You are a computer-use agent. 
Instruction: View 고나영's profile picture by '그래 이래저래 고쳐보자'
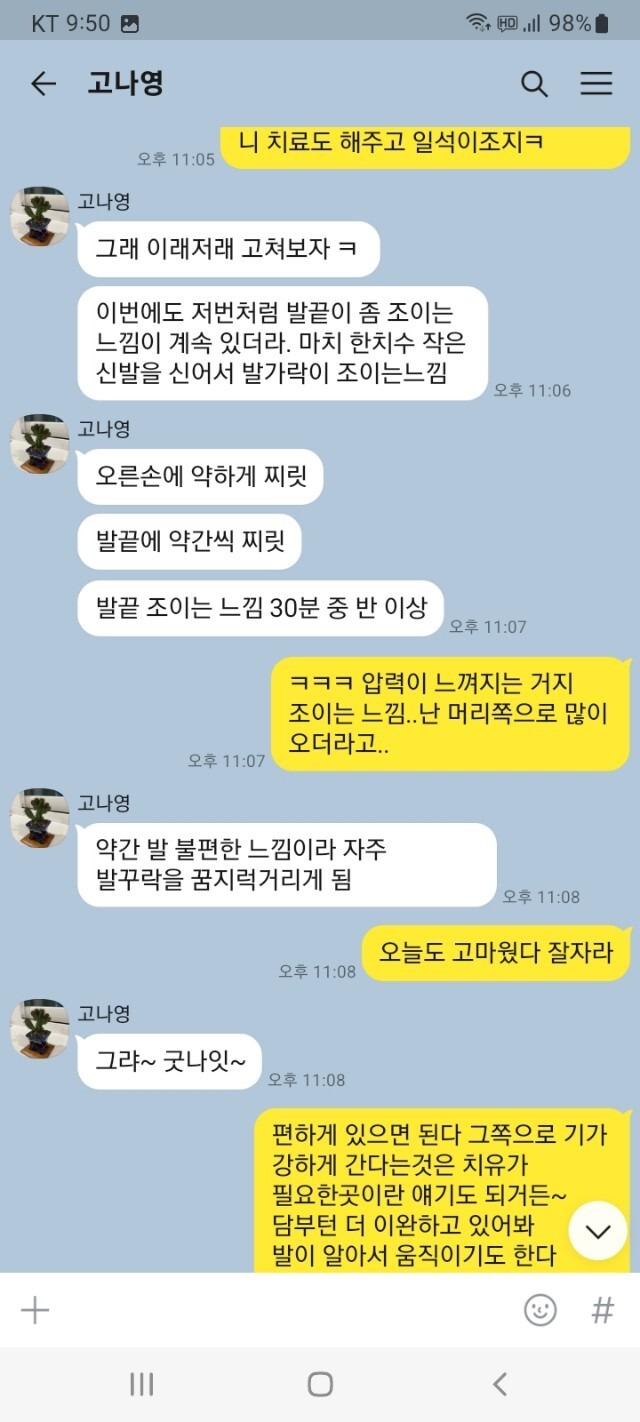pyautogui.click(x=40, y=215)
